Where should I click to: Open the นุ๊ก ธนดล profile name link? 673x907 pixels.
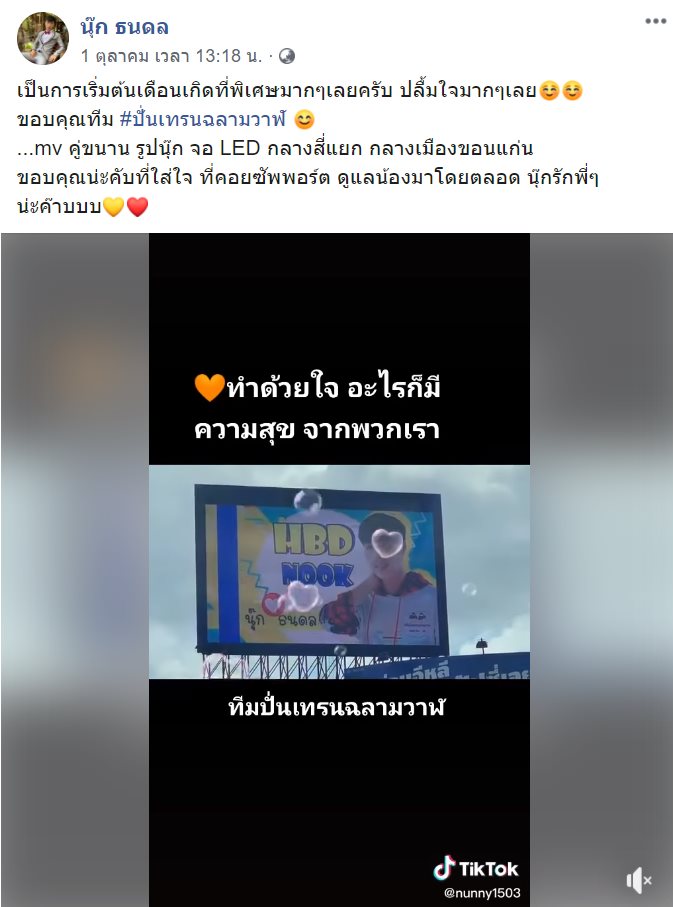coord(125,27)
